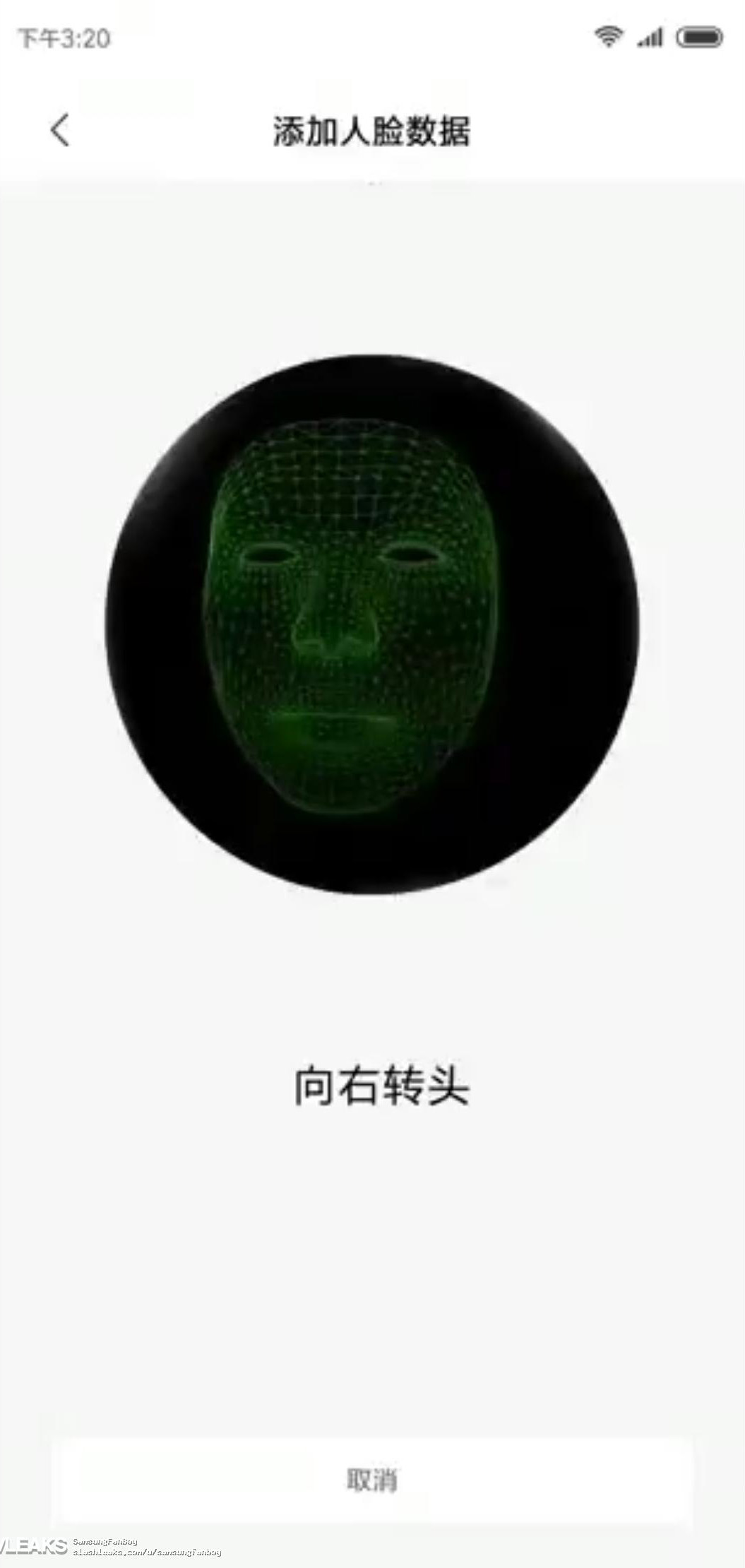Tap the back arrow to exit face enrollment
This screenshot has width=745, height=1568.
pos(59,129)
